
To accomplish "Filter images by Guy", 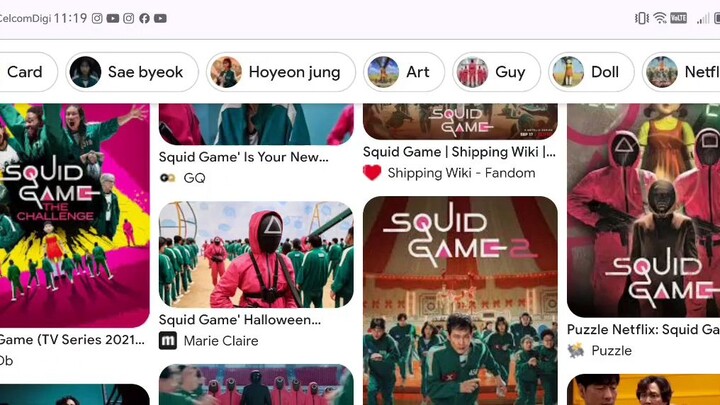I will [496, 72].
